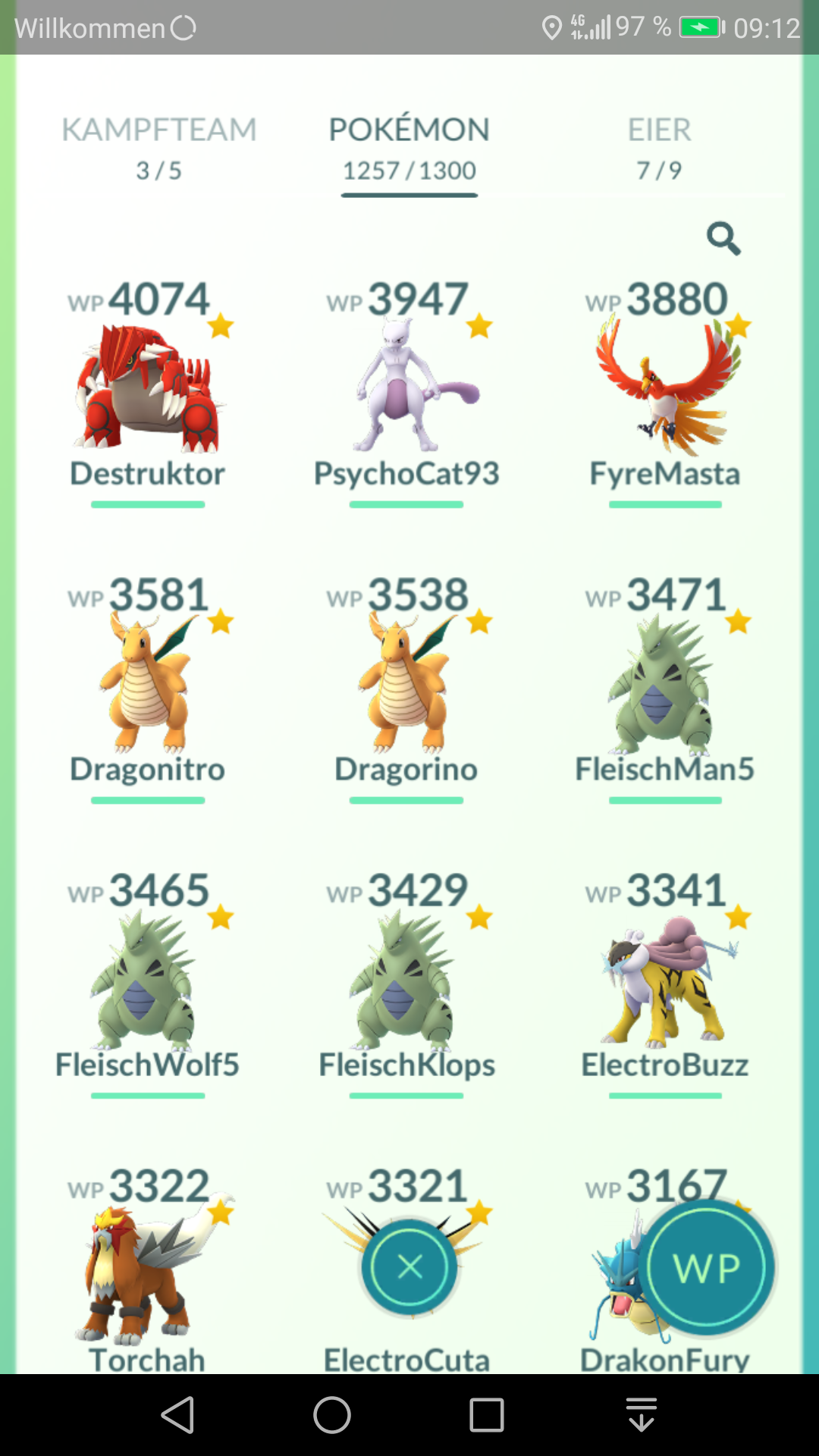819x1456 pixels.
Task: Select the Pokémon tab
Action: point(409,149)
